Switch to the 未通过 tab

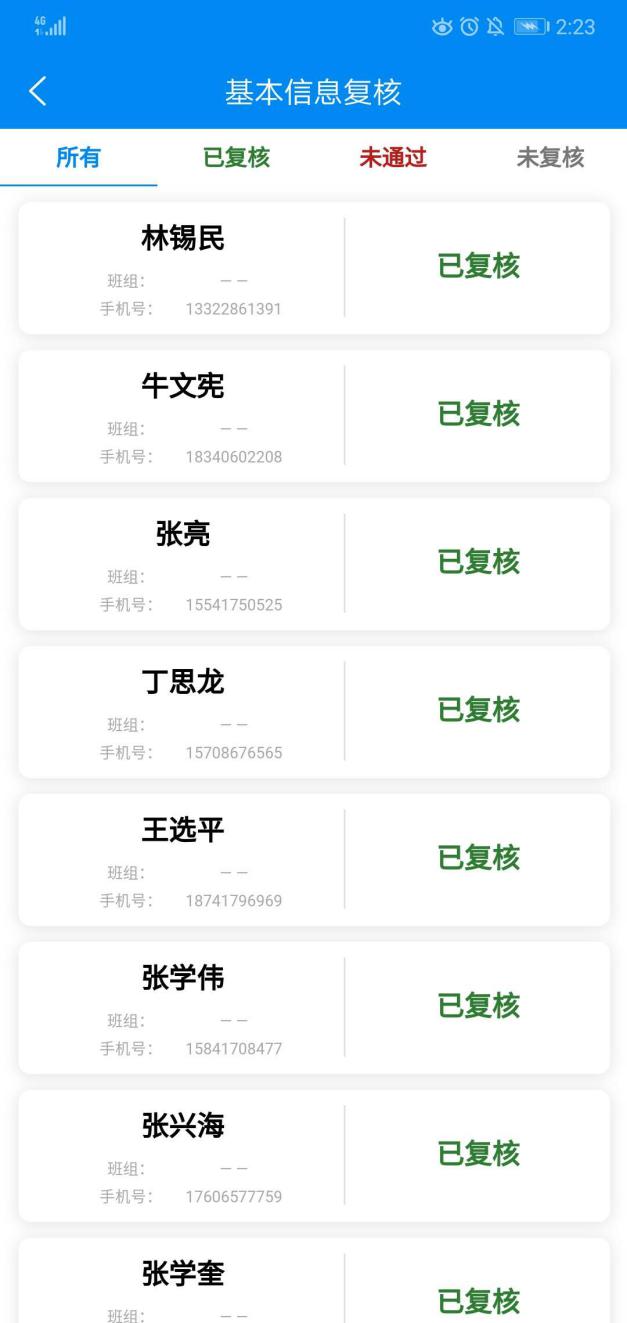coord(393,158)
